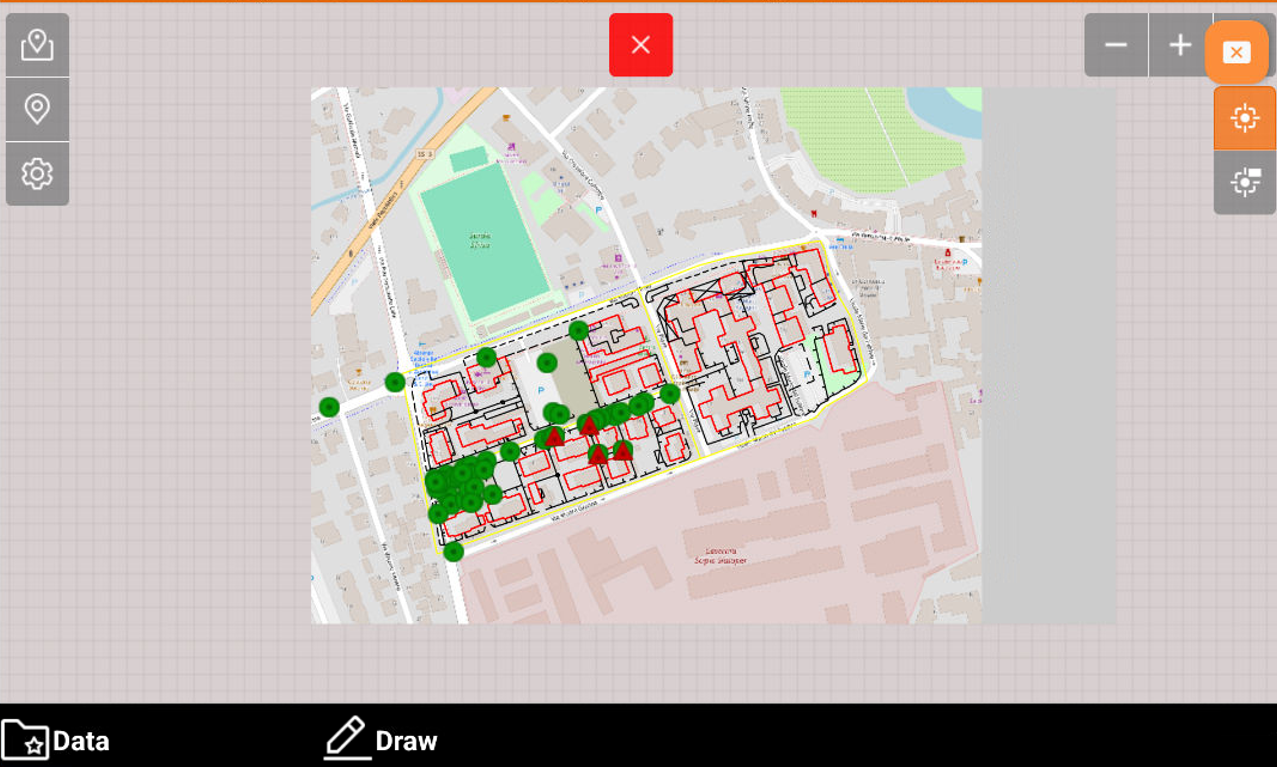Open the settings gear
Viewport: 1277px width, 767px height.
point(37,174)
